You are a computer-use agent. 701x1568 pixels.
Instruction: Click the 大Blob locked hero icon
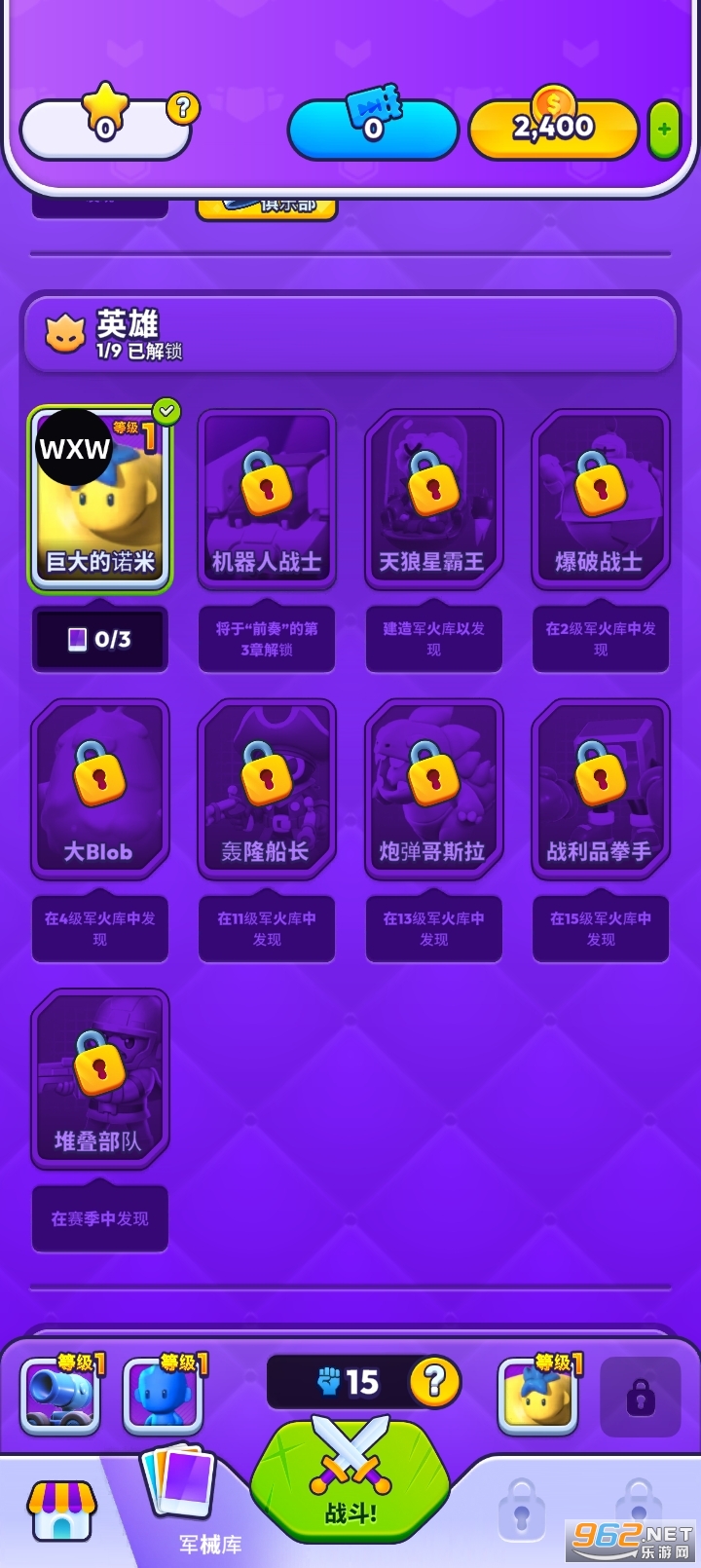click(x=98, y=789)
